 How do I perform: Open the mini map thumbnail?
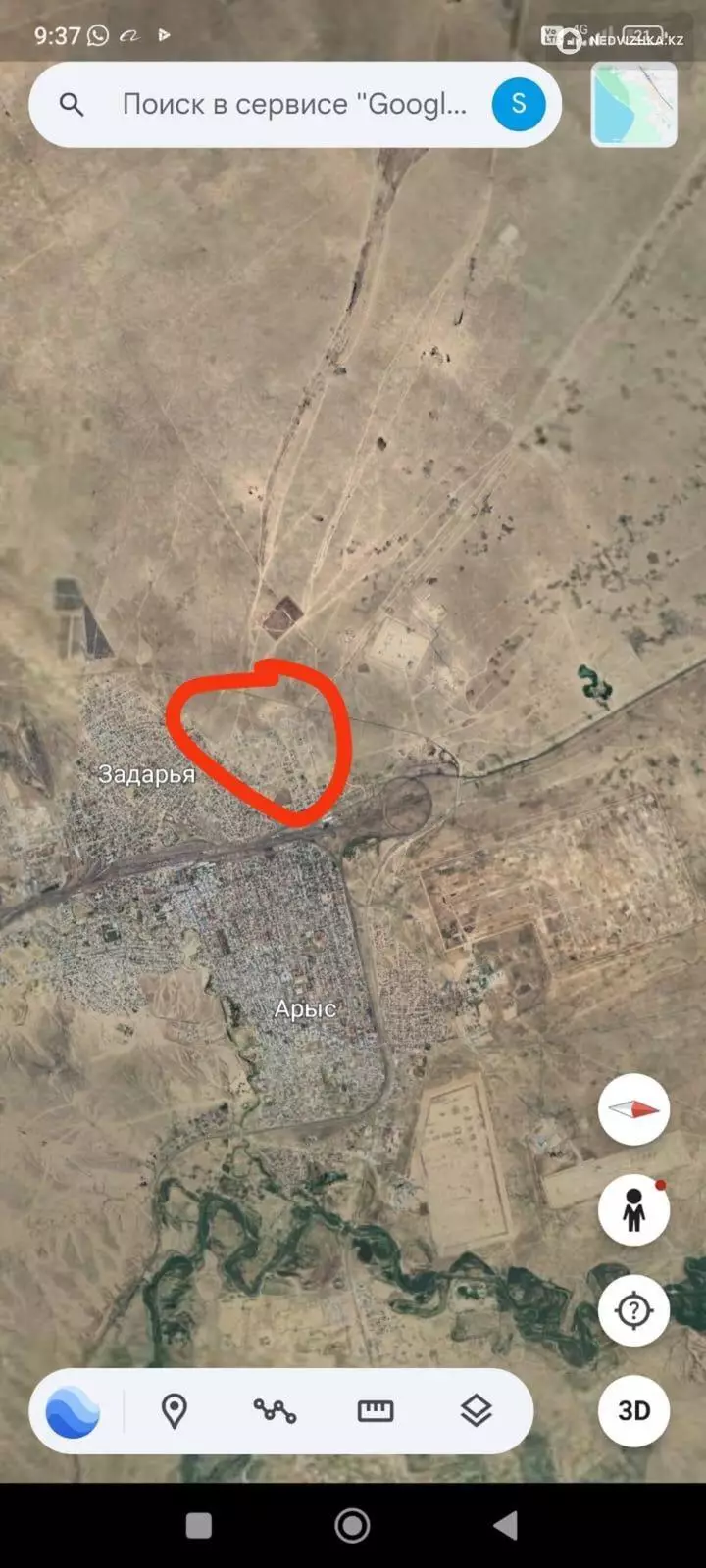(x=634, y=104)
